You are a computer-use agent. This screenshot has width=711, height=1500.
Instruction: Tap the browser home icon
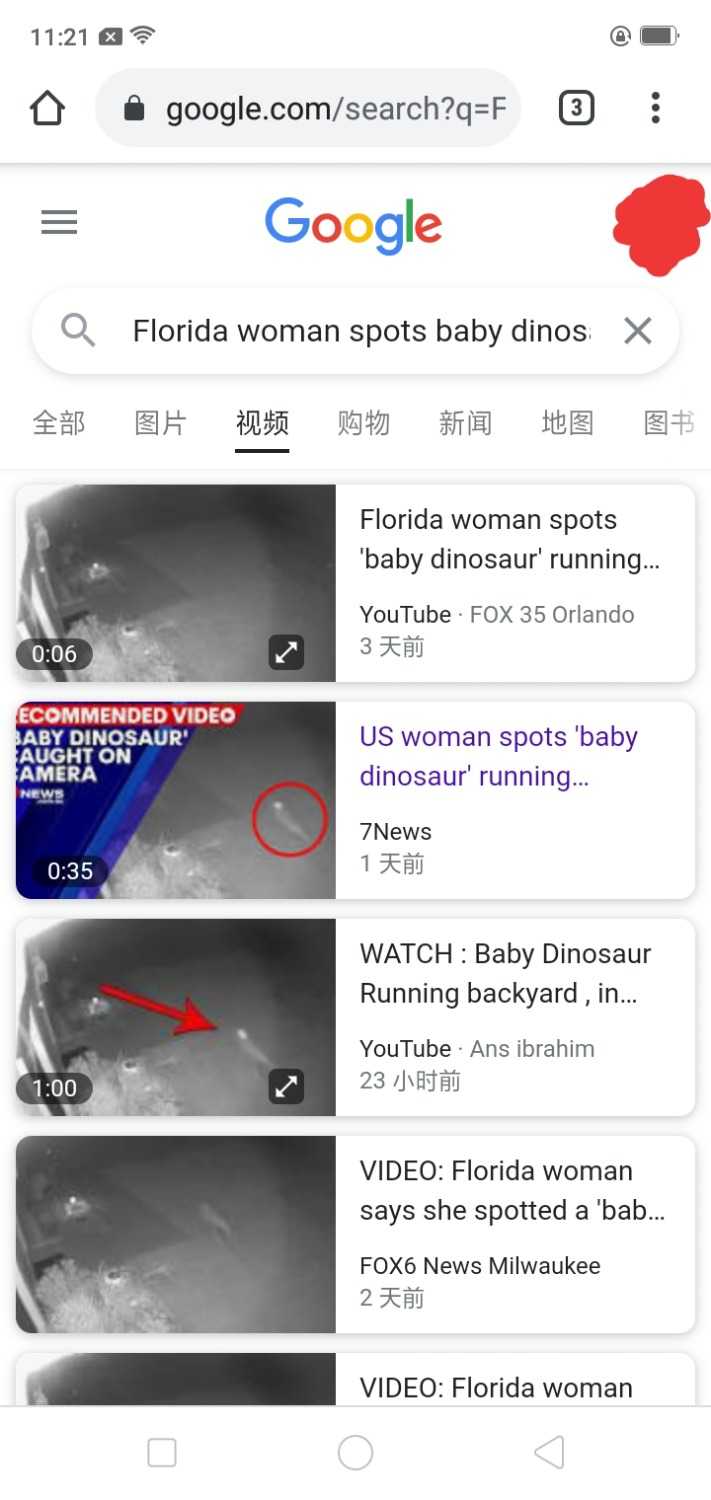click(48, 108)
